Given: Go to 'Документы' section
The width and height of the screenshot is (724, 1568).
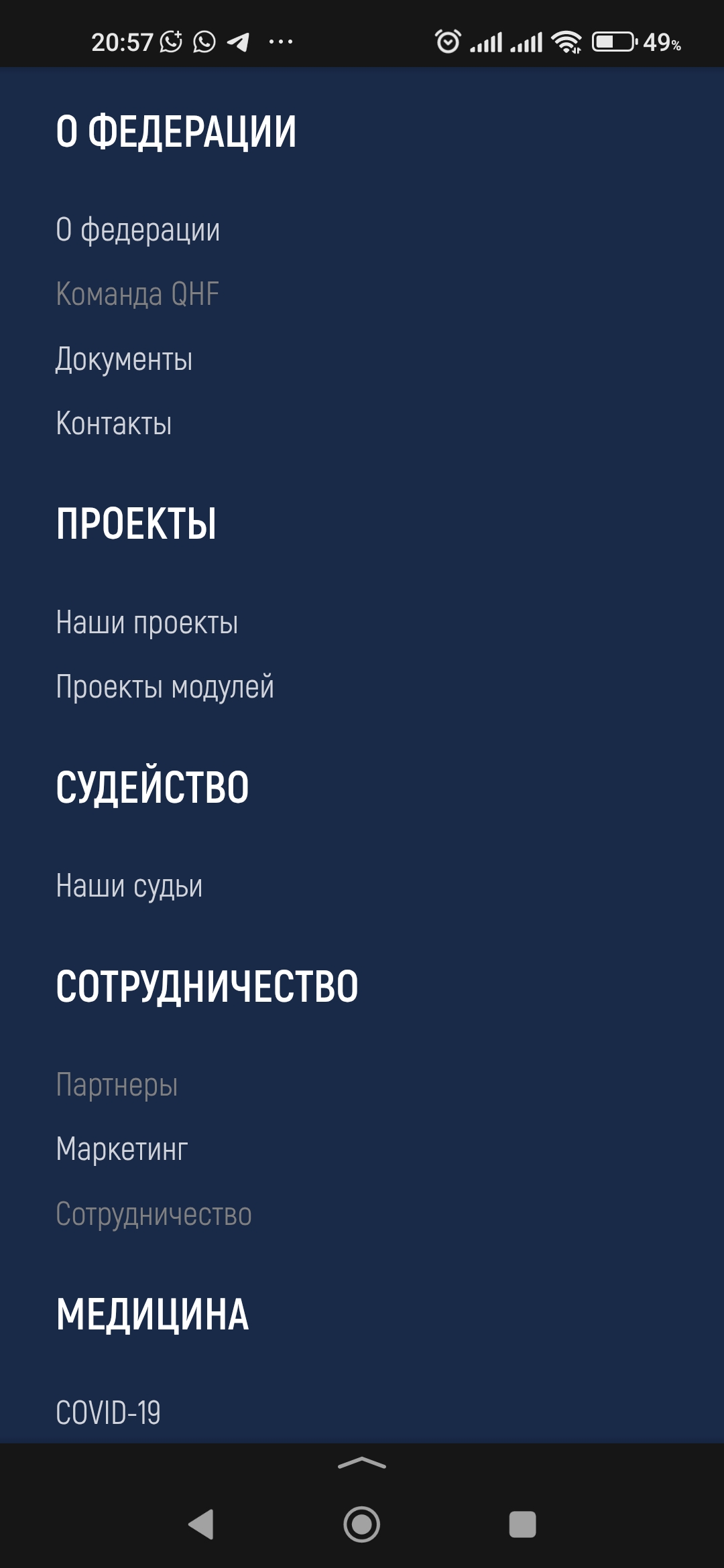Looking at the screenshot, I should 124,359.
